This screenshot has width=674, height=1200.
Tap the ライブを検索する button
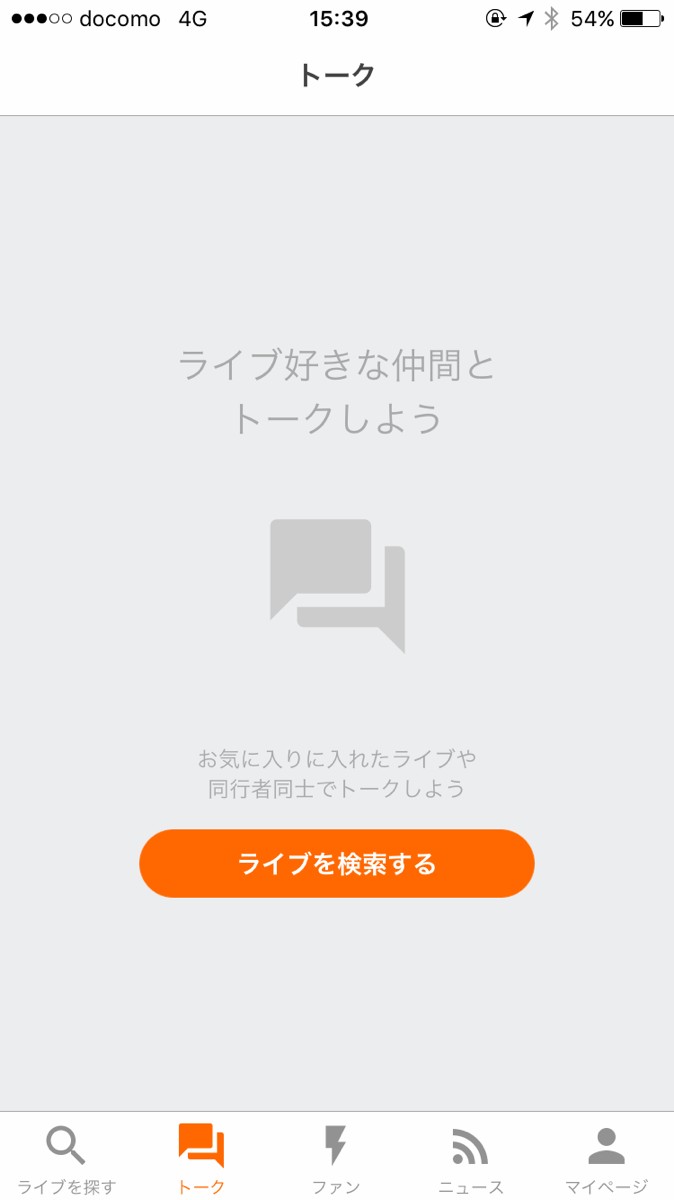[x=337, y=863]
